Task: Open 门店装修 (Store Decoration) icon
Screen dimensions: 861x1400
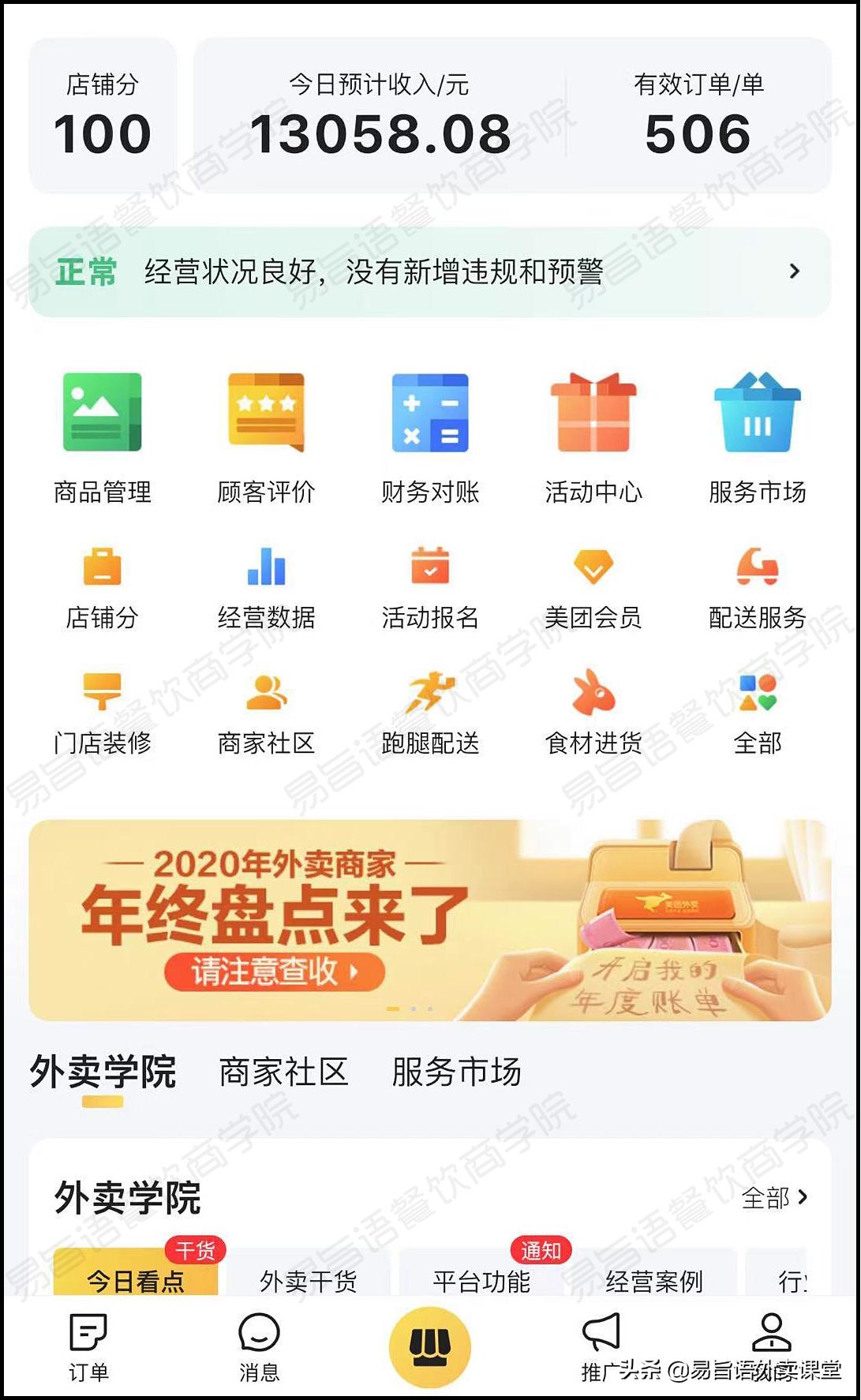Action: pos(103,694)
